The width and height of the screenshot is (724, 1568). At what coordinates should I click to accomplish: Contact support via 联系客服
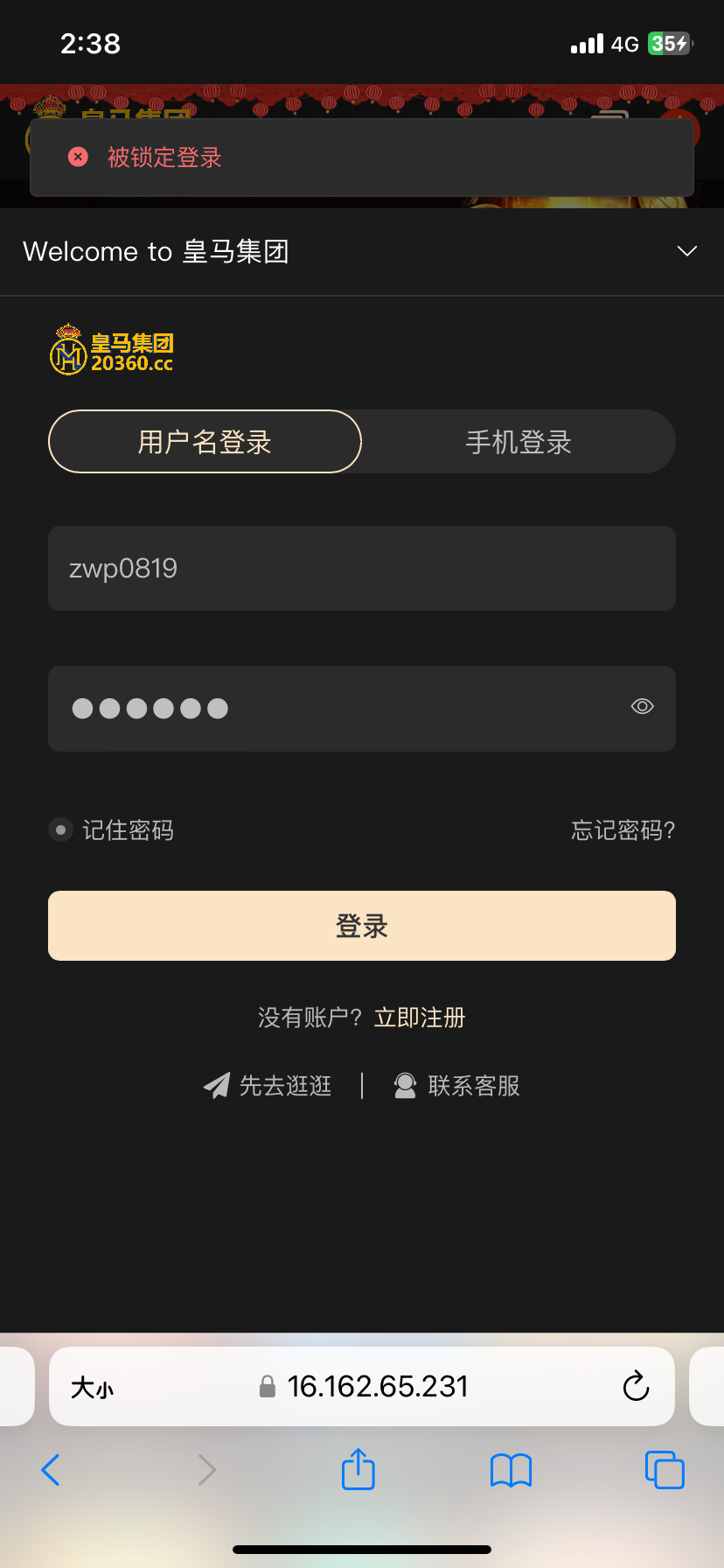coord(457,1086)
